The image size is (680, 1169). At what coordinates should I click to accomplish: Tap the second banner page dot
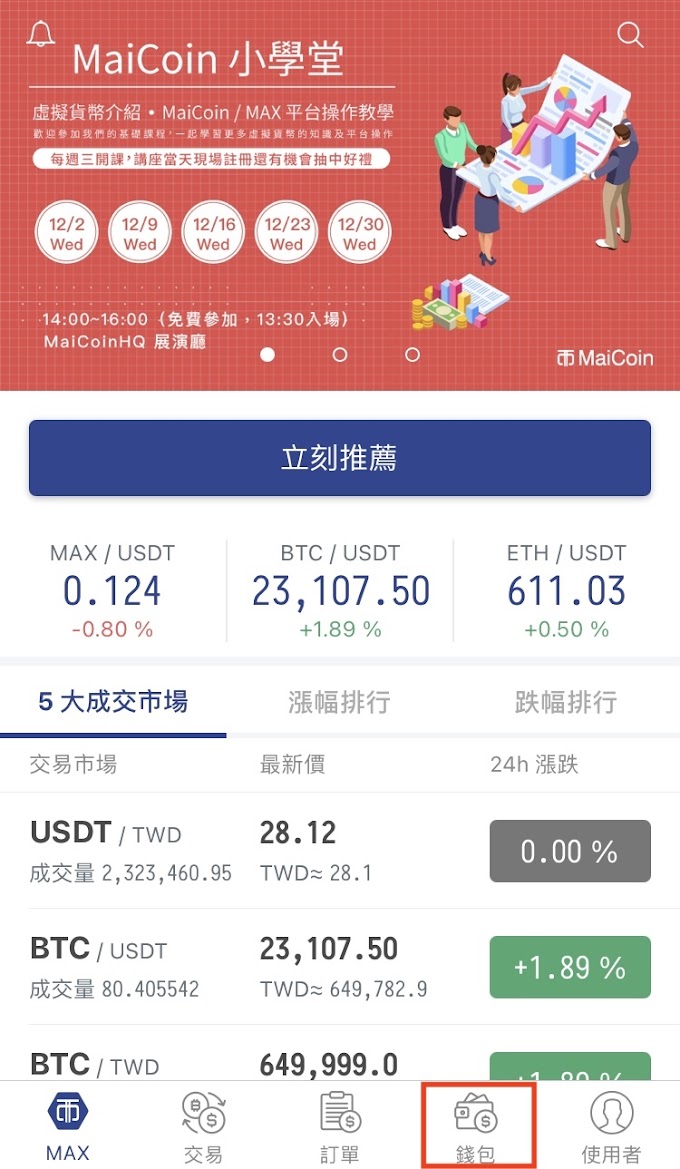[340, 354]
